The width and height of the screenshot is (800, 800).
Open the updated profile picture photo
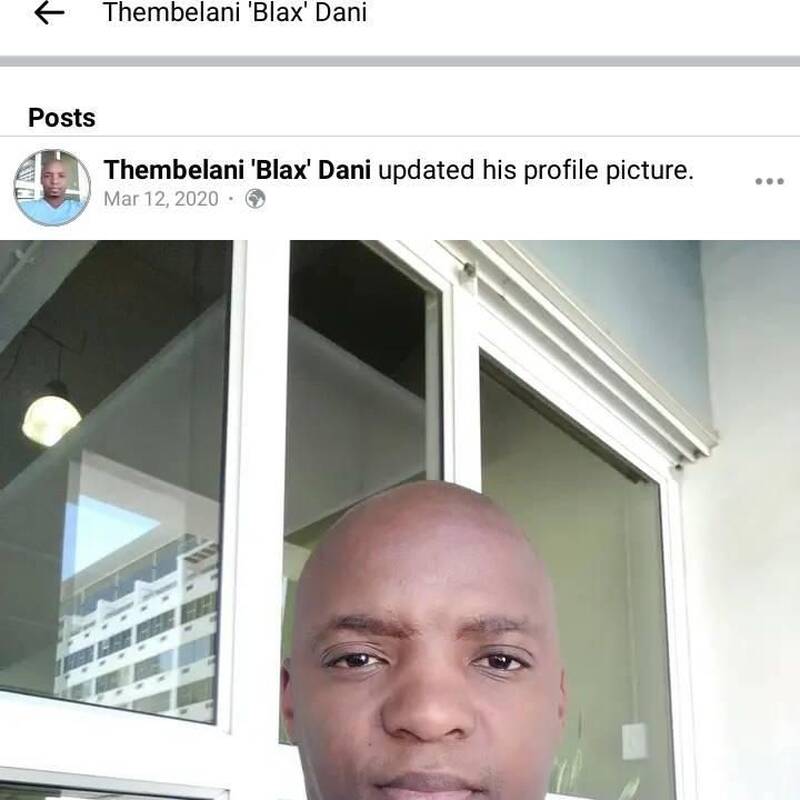(x=400, y=520)
